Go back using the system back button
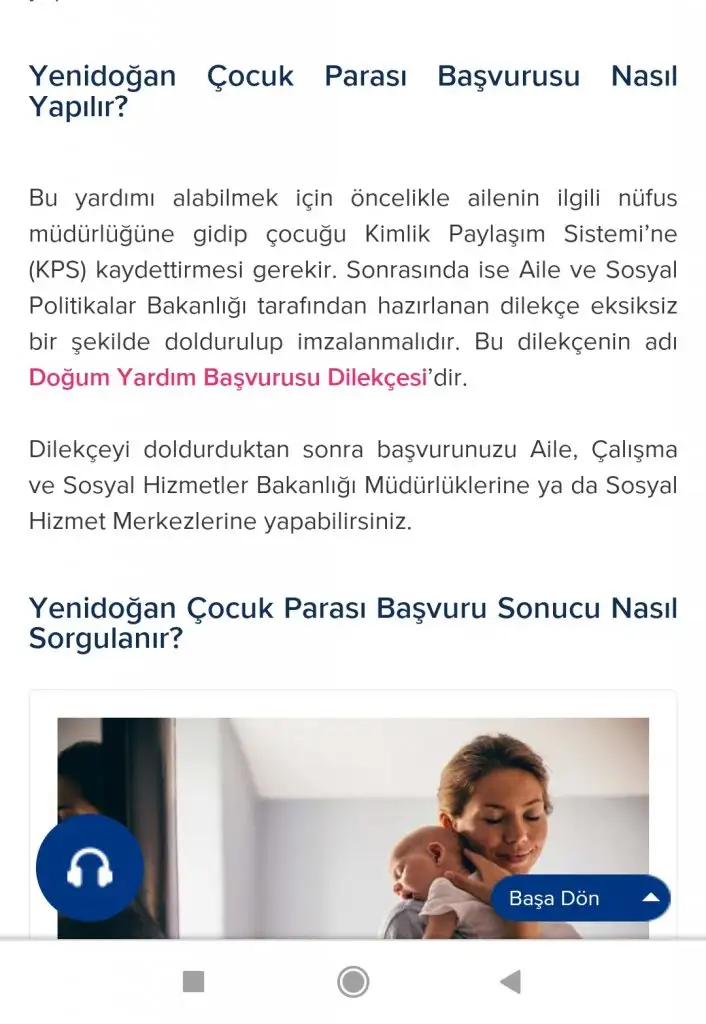Viewport: 706px width, 1024px height. click(x=510, y=982)
